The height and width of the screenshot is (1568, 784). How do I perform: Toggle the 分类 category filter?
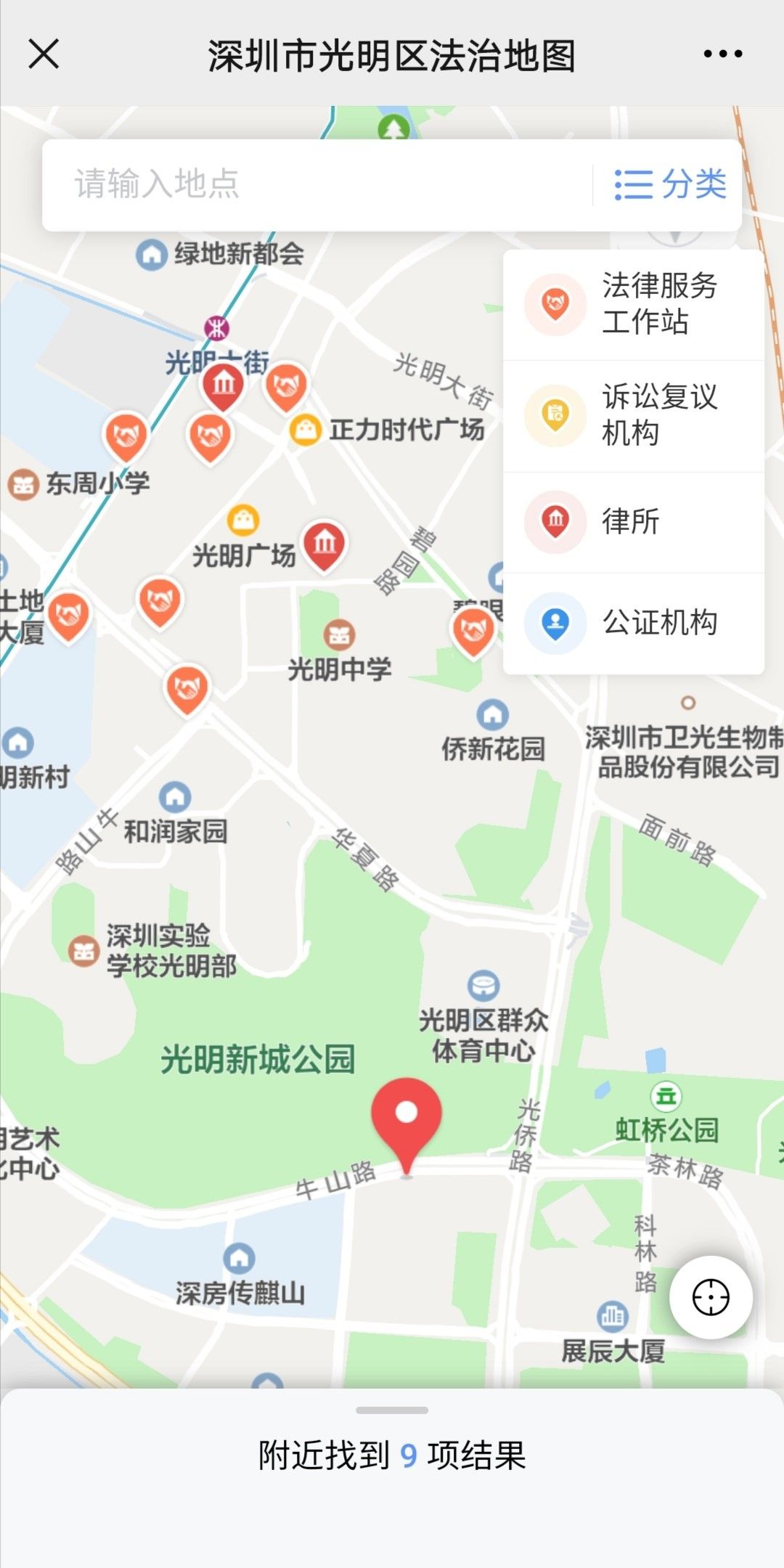[x=669, y=184]
